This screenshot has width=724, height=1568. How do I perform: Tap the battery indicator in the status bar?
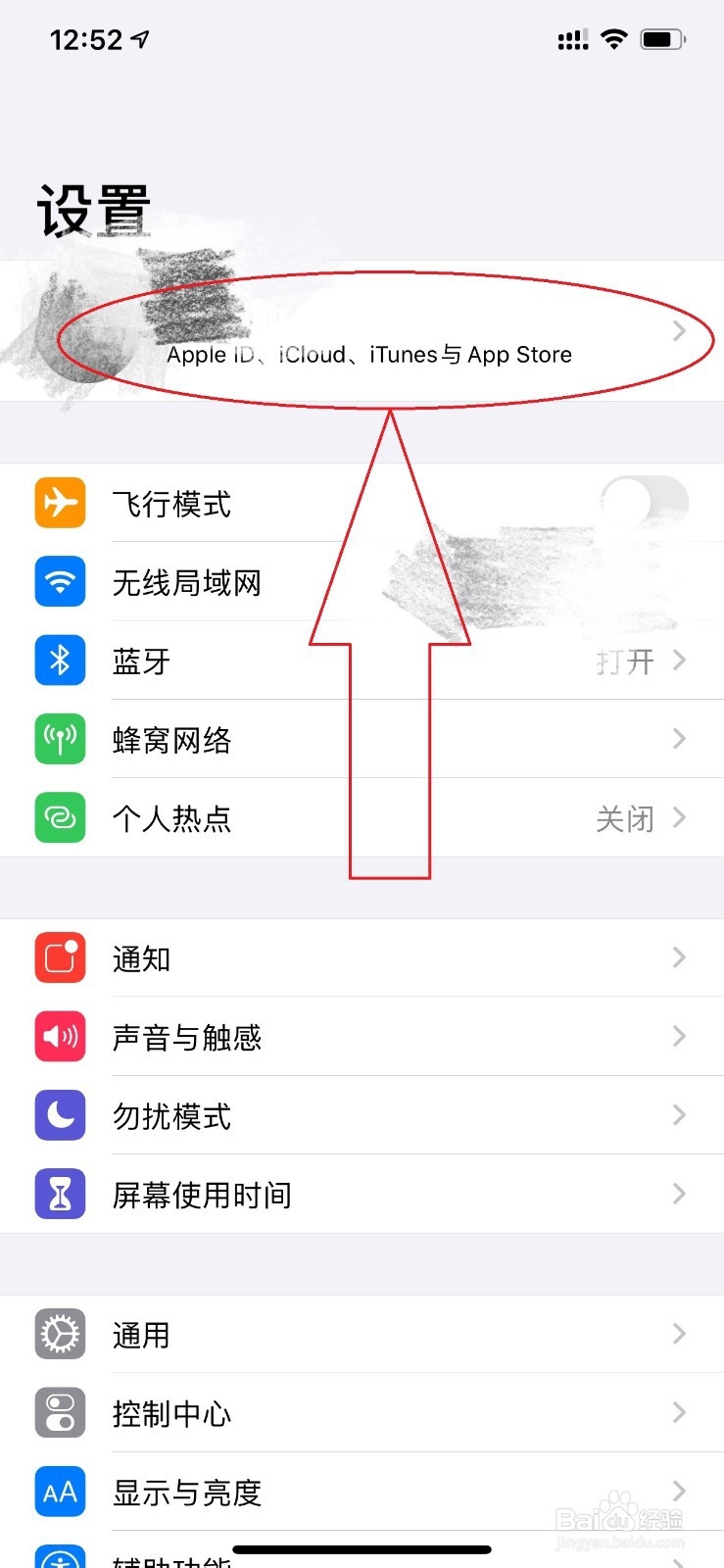pos(662,38)
